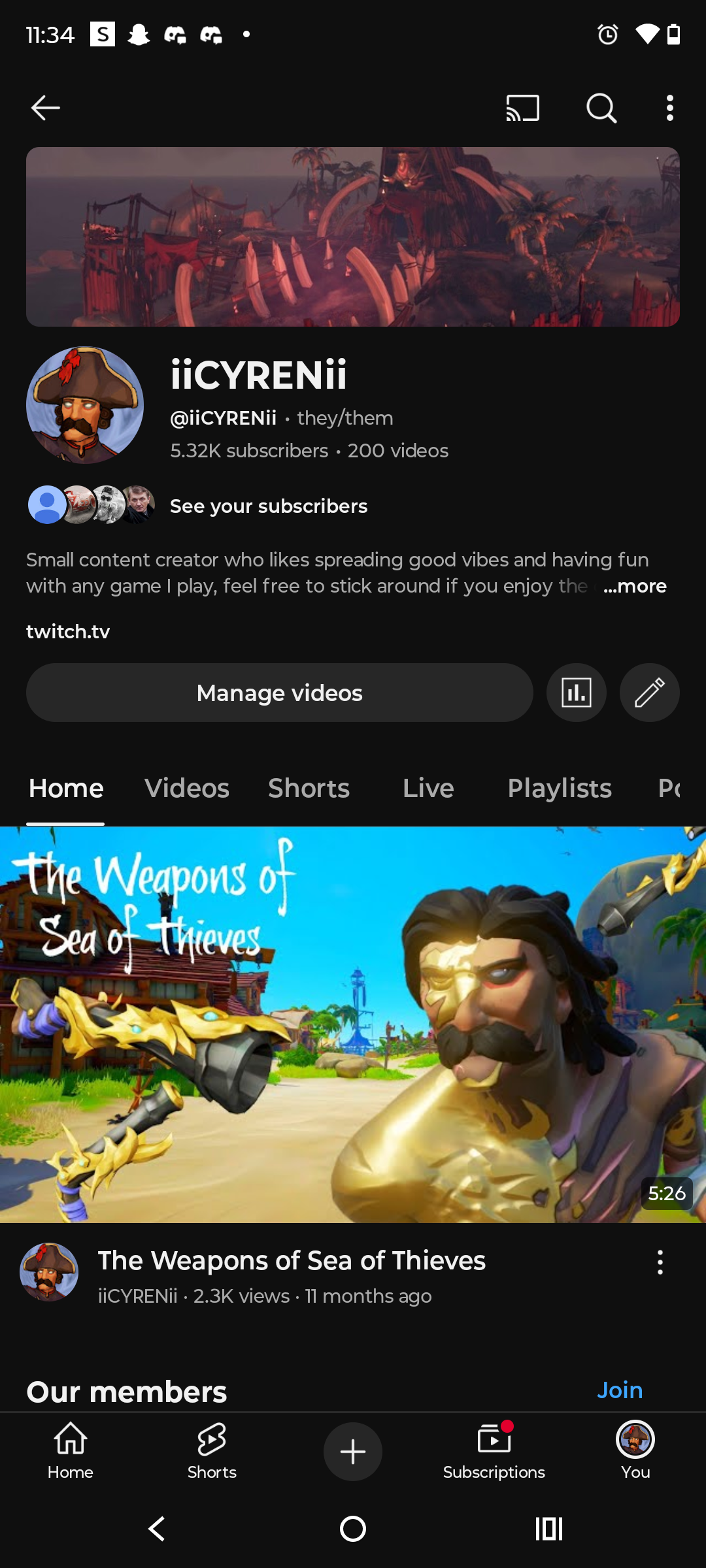
Task: Search within YouTube
Action: pyautogui.click(x=601, y=108)
